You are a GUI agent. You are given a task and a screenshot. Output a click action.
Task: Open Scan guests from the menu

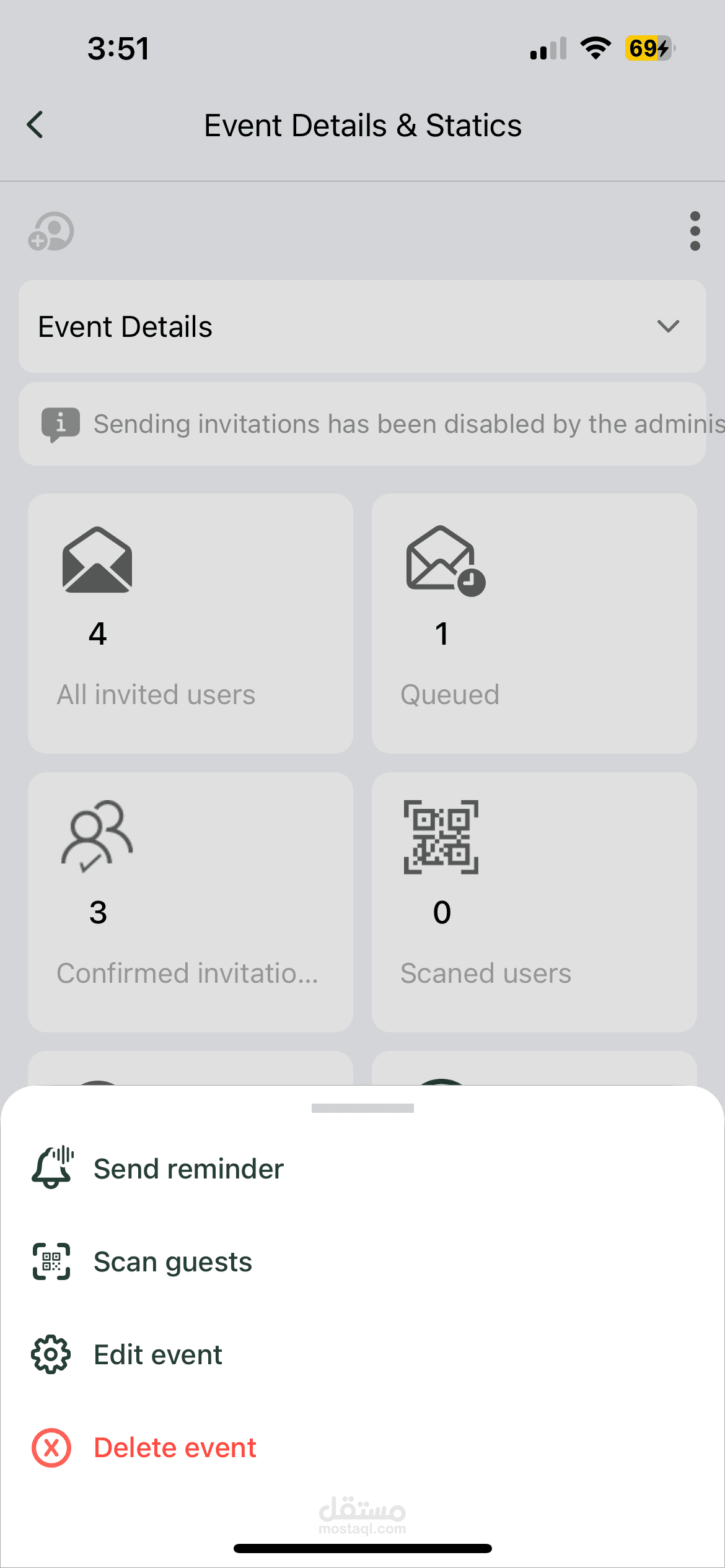coord(173,1262)
